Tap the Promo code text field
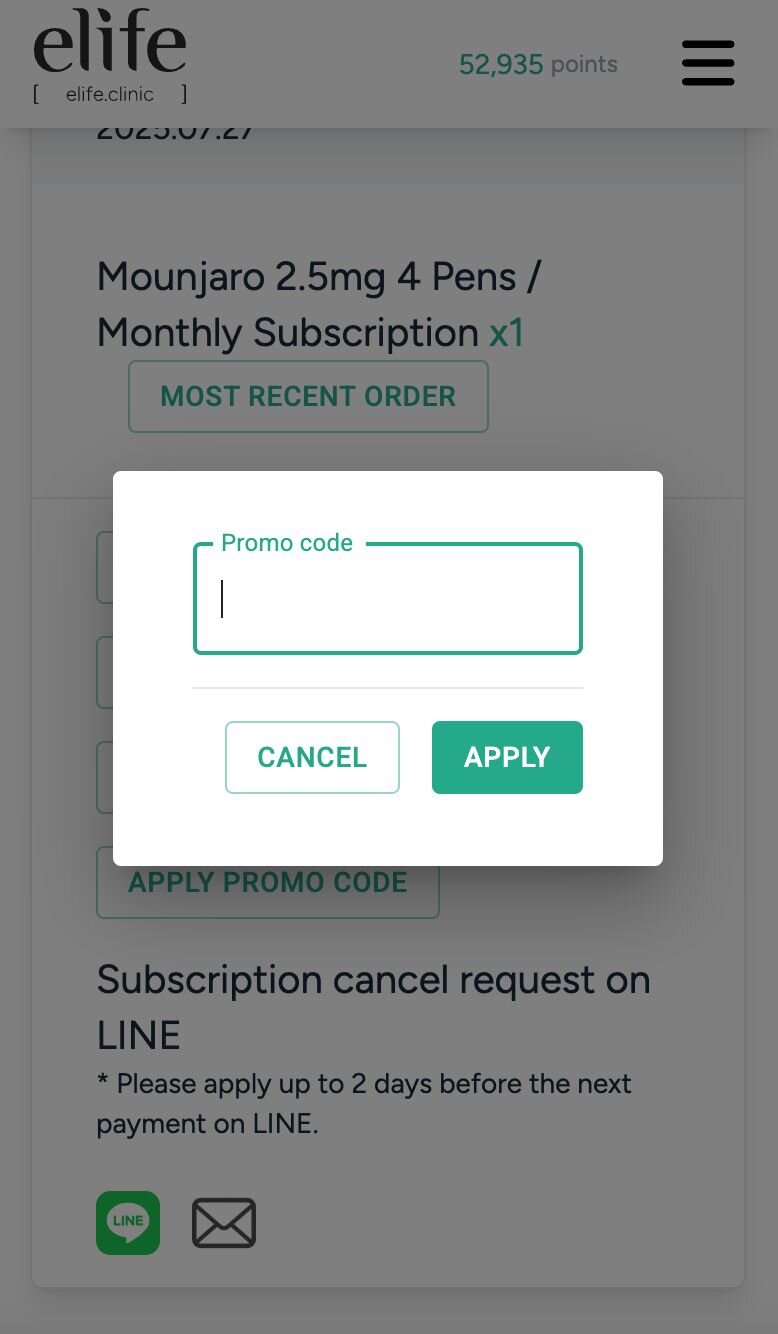Viewport: 778px width, 1334px height. (387, 599)
